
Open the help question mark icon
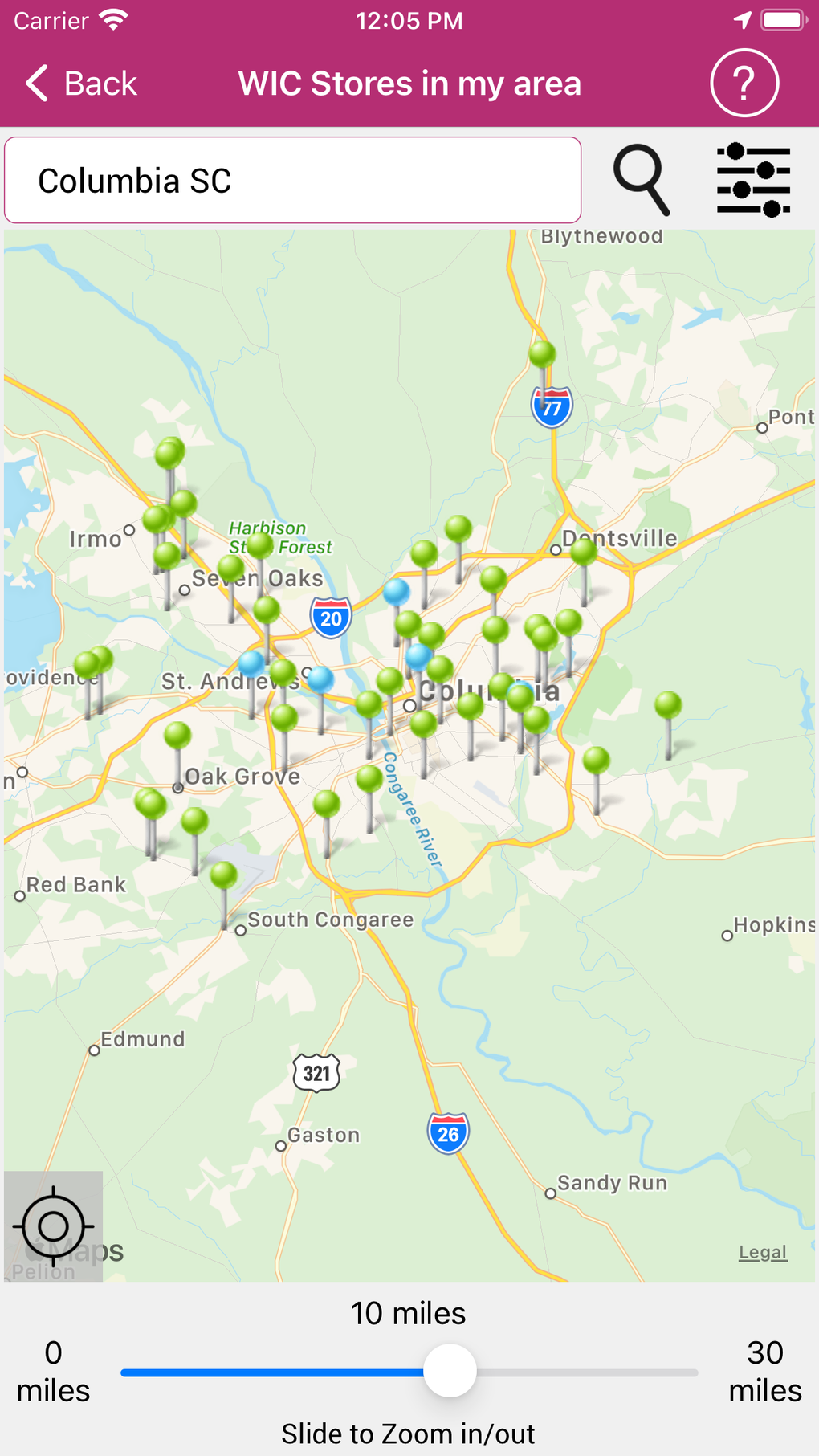point(744,83)
